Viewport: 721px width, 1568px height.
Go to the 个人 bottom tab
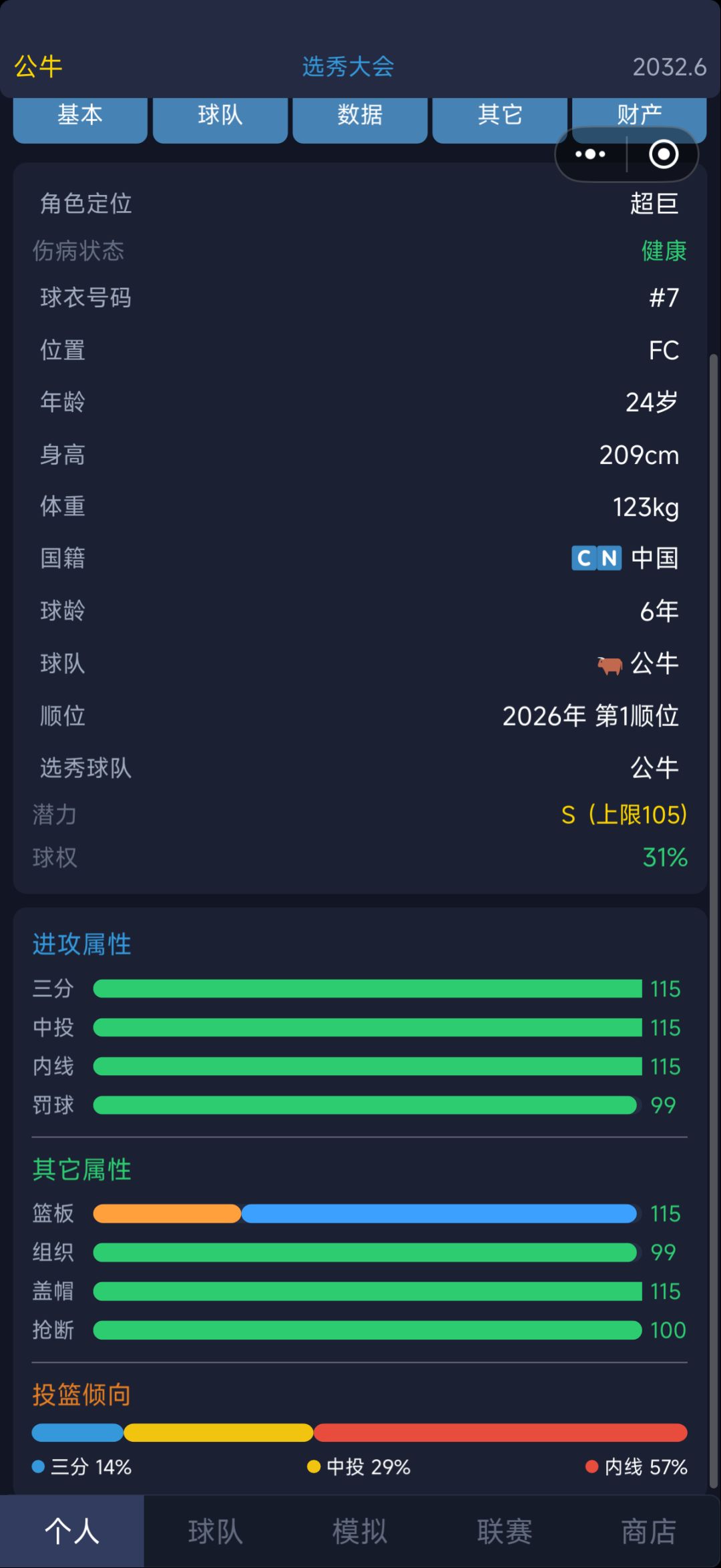click(x=72, y=1531)
